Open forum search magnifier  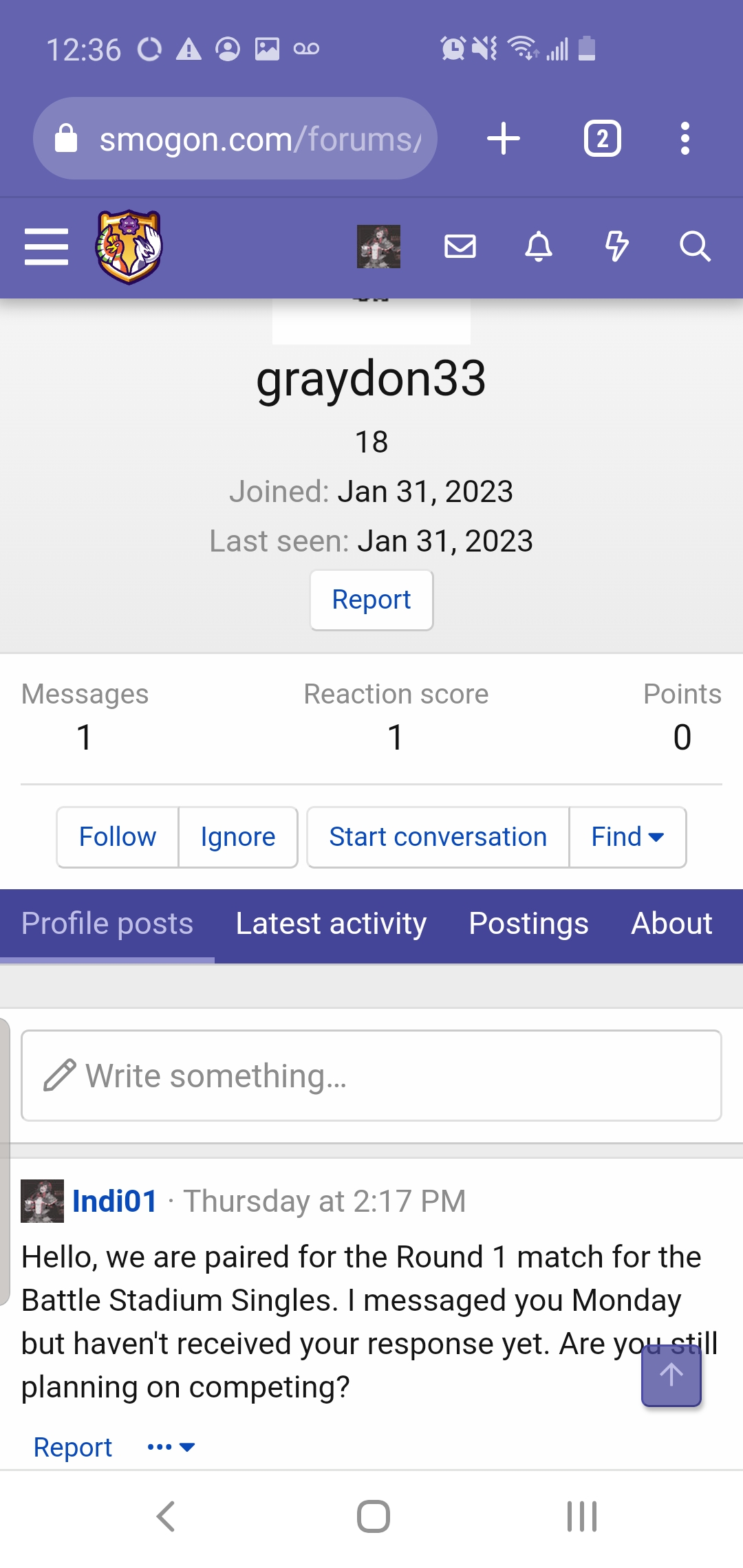[695, 246]
